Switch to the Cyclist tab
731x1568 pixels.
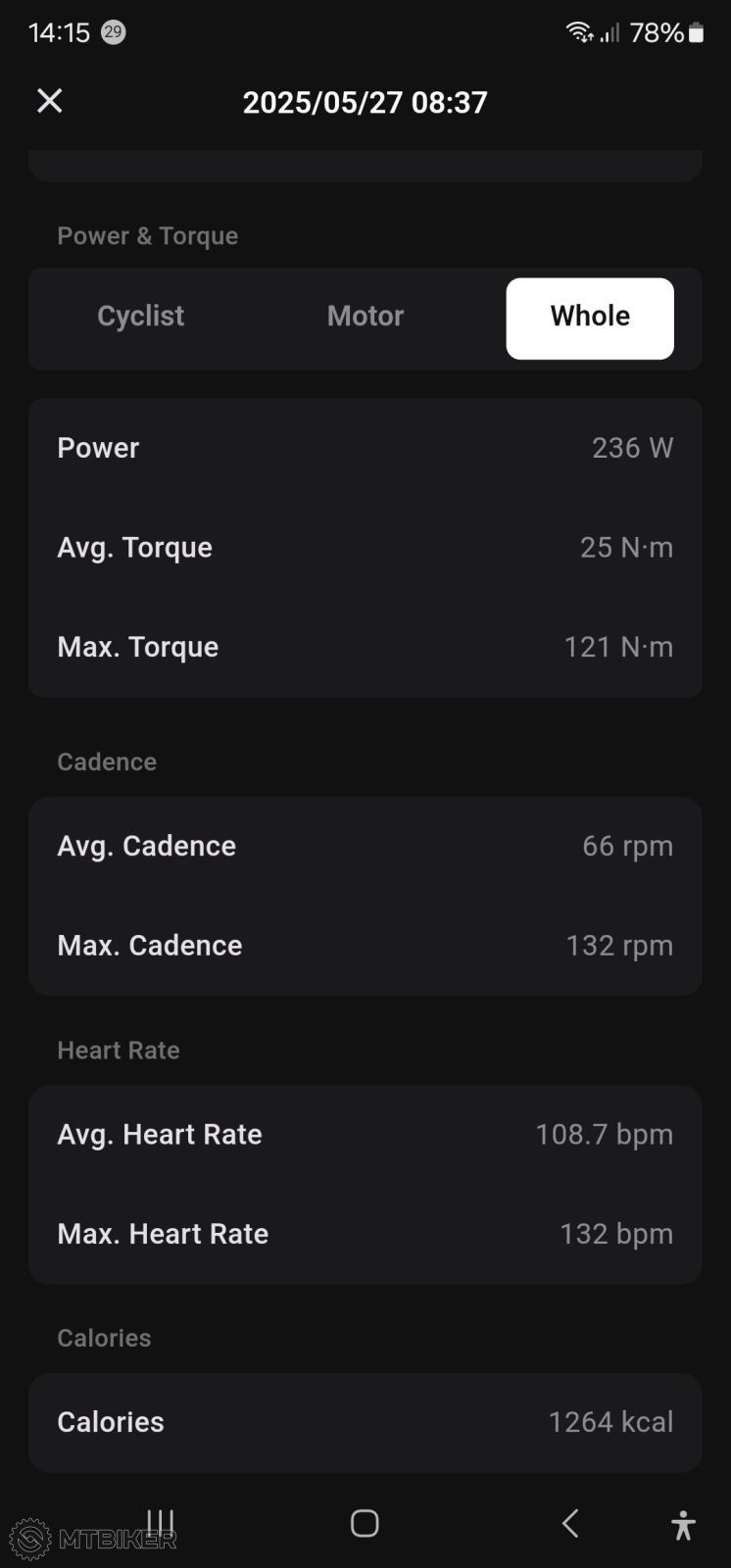pyautogui.click(x=140, y=317)
